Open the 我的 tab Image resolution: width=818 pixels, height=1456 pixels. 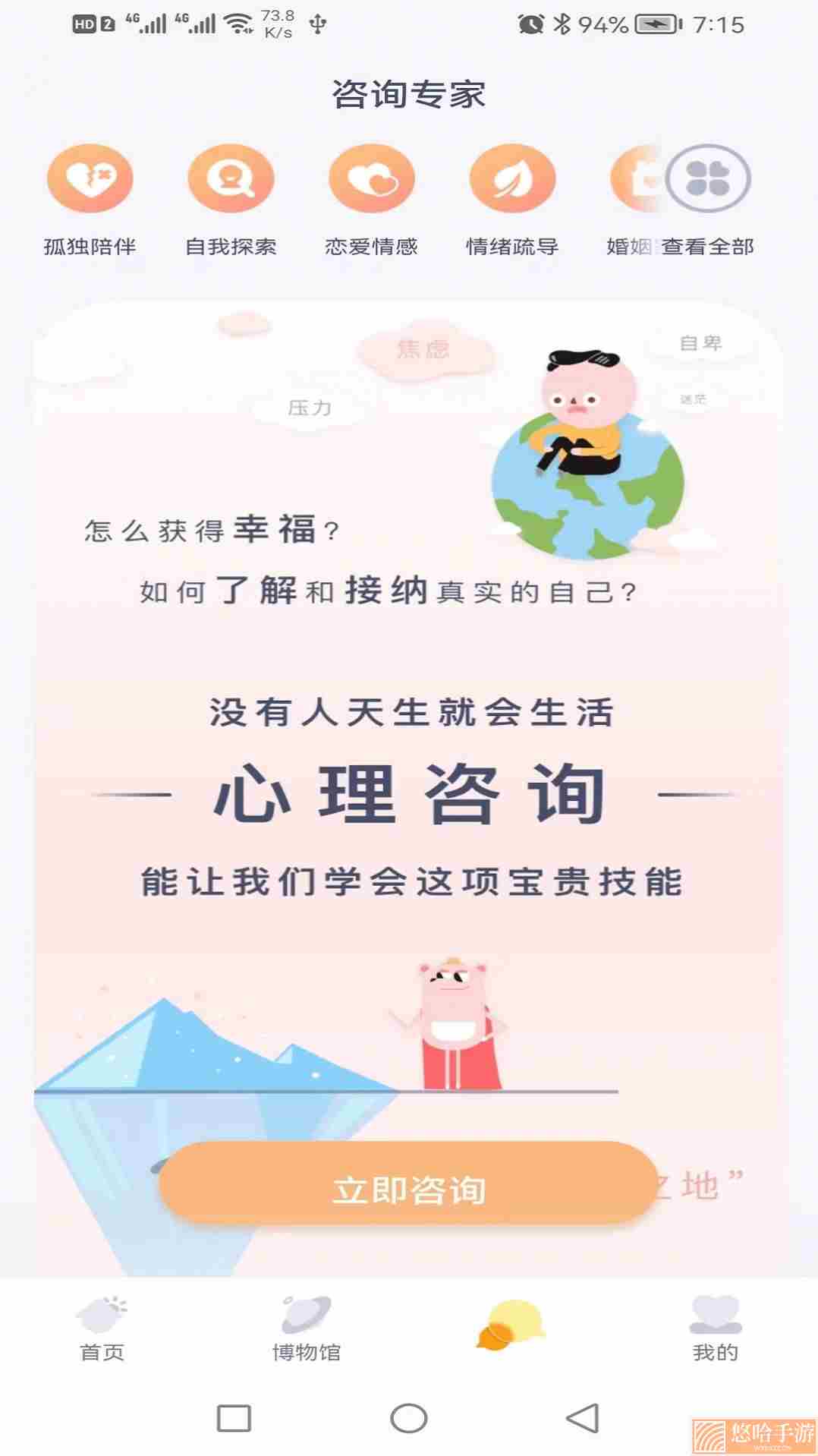pos(715,1328)
